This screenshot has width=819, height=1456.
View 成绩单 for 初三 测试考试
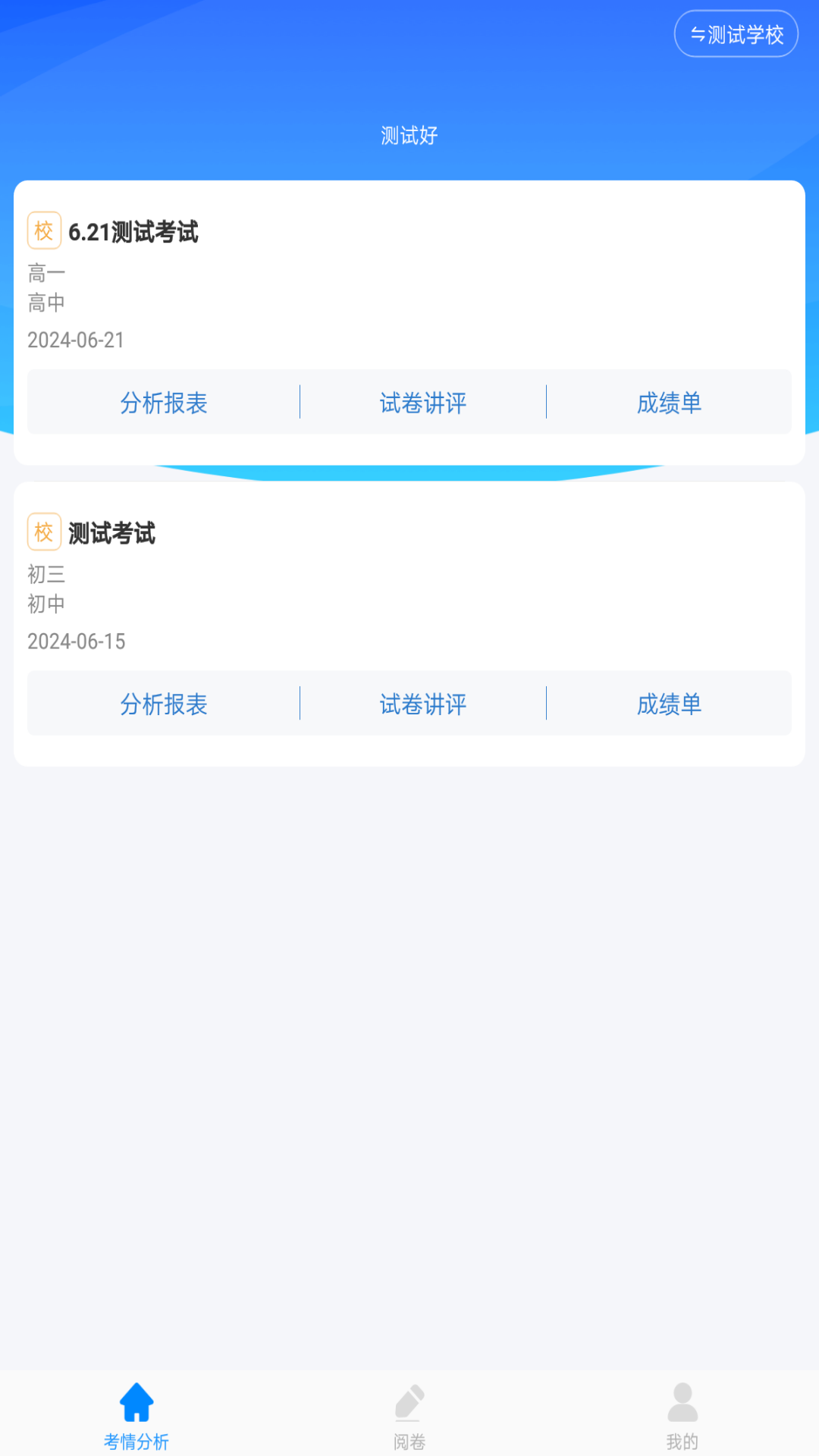point(669,704)
